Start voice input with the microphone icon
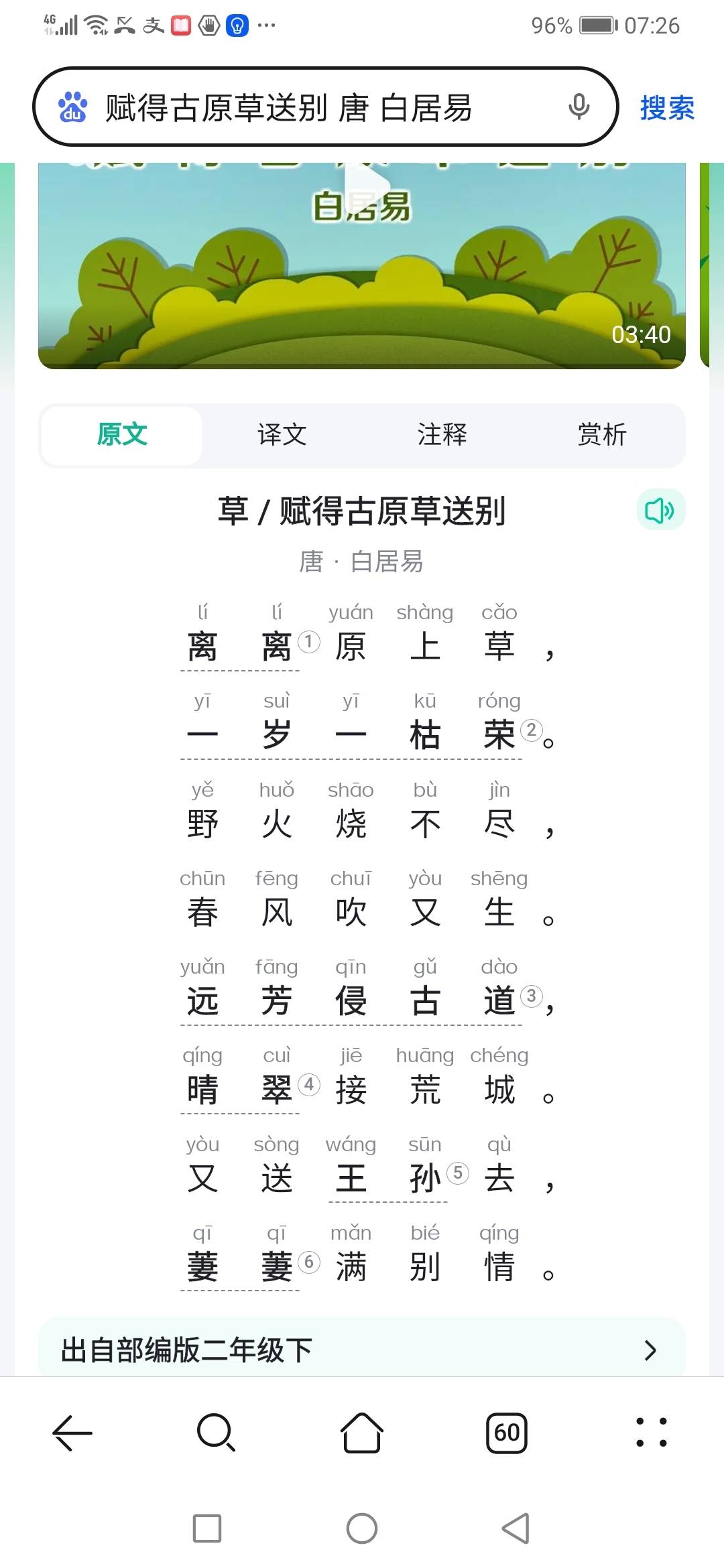This screenshot has width=724, height=1568. click(579, 107)
